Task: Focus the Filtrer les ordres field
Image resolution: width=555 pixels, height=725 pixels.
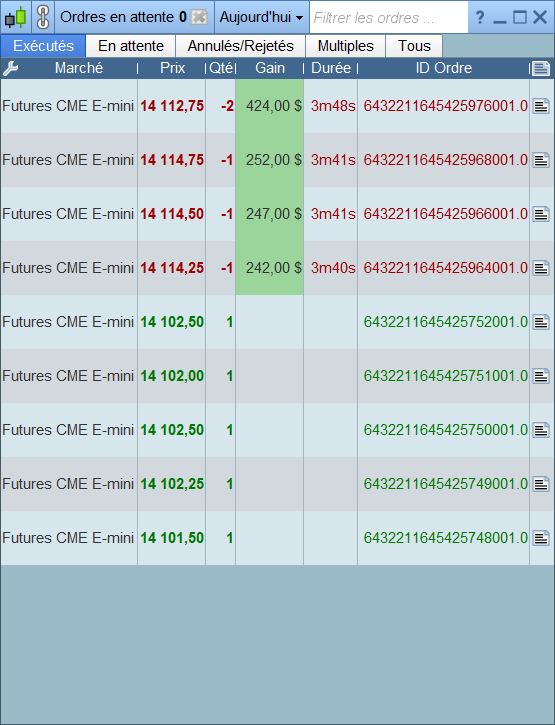Action: 388,18
